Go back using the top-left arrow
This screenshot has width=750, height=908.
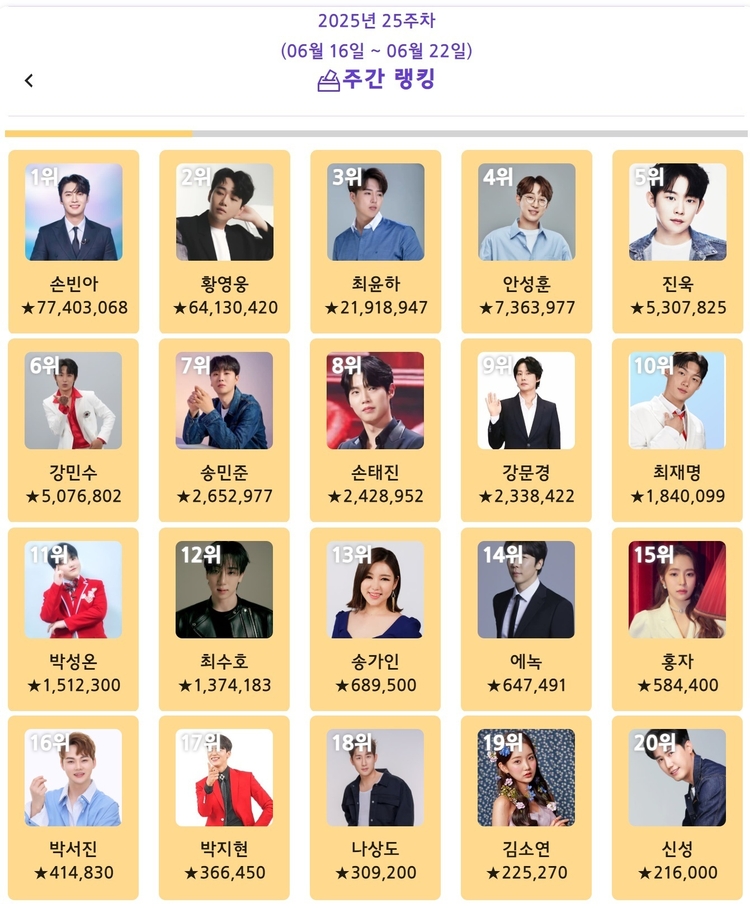pyautogui.click(x=29, y=81)
